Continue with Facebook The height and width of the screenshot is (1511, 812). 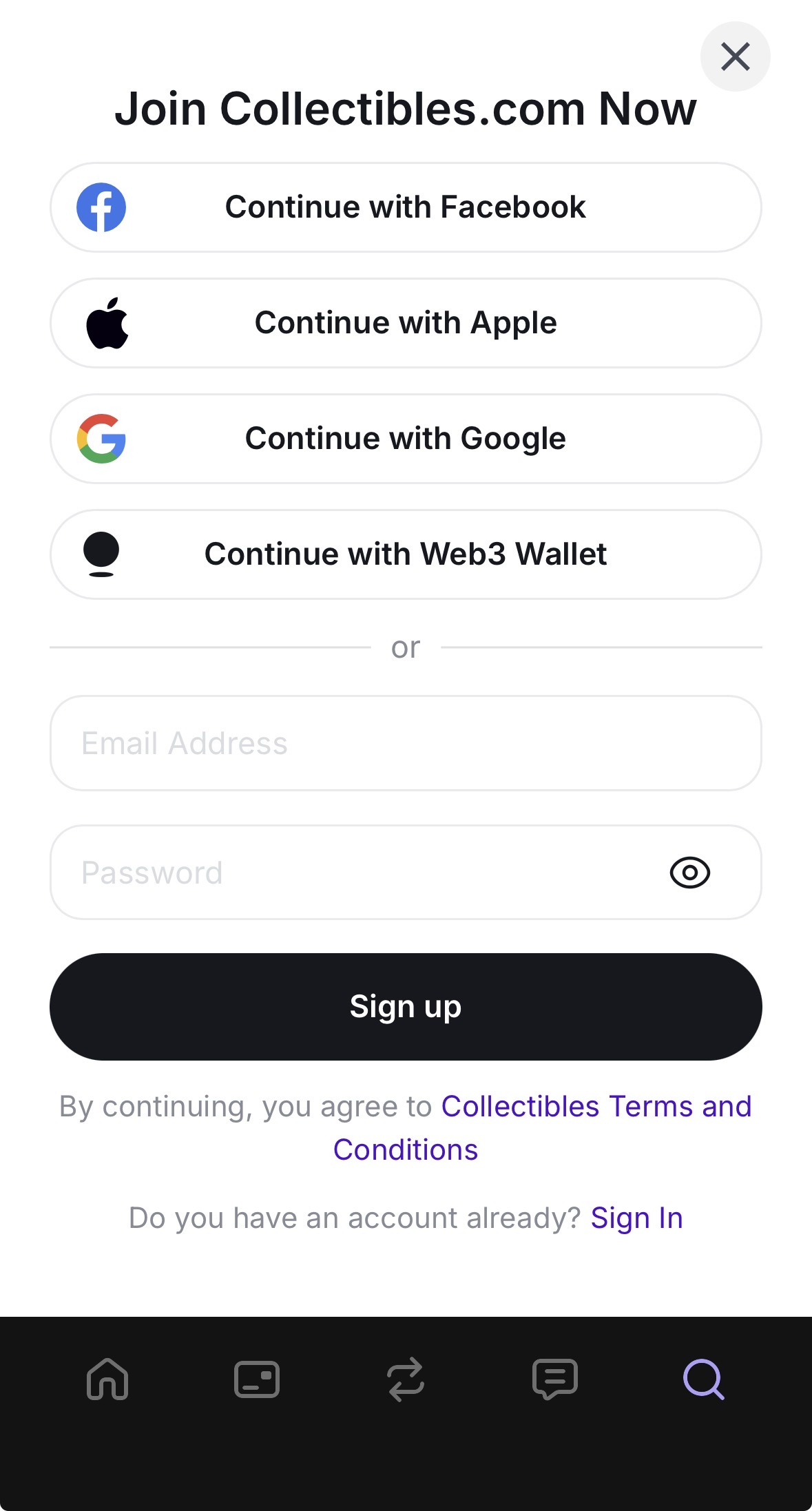coord(406,207)
